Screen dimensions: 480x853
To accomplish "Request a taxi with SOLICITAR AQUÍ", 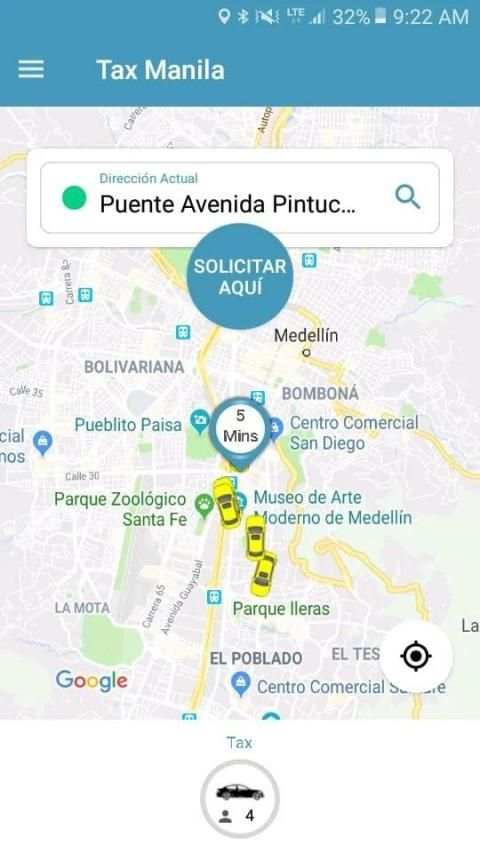I will [x=240, y=276].
